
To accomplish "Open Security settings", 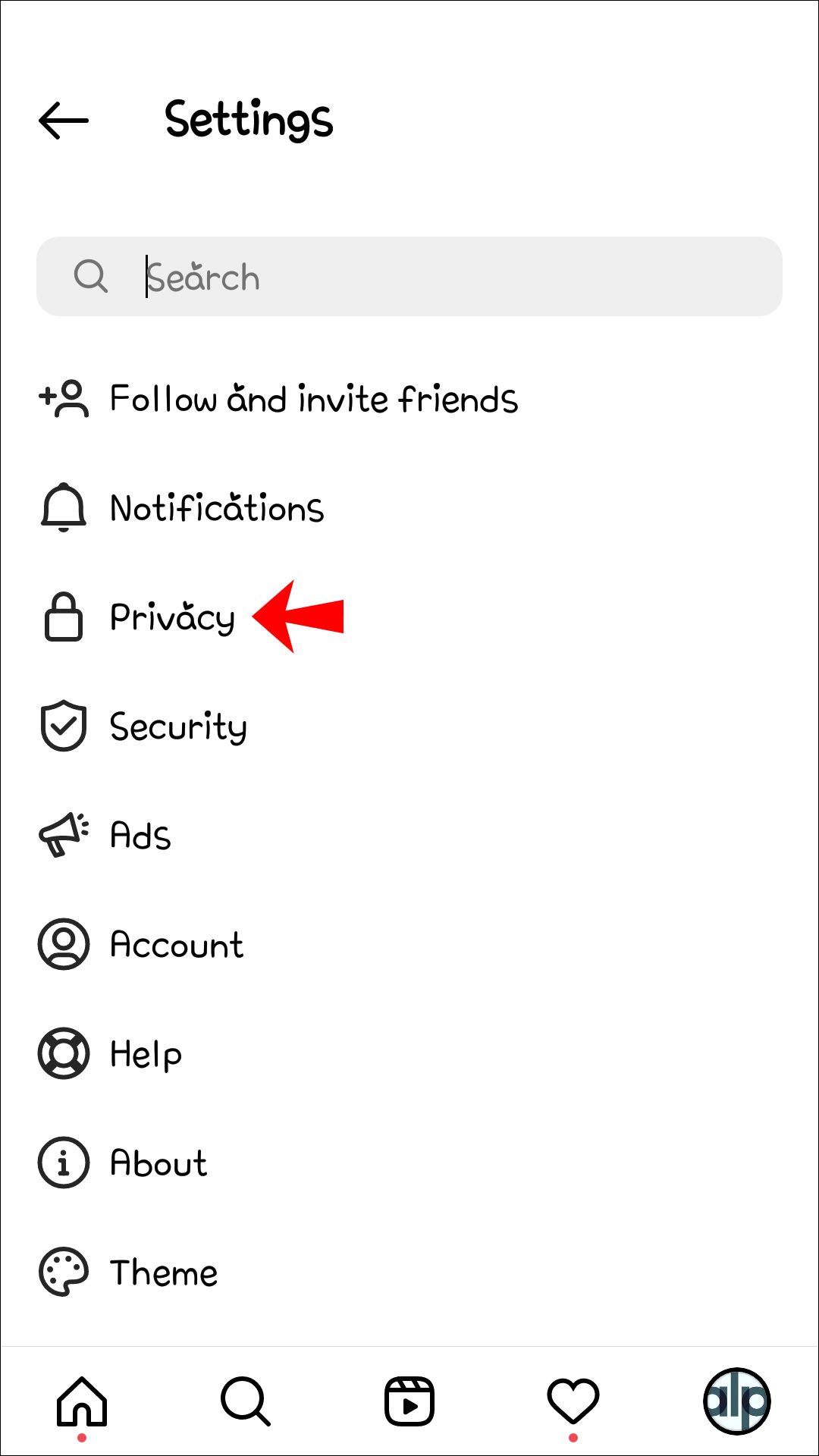I will [x=178, y=726].
